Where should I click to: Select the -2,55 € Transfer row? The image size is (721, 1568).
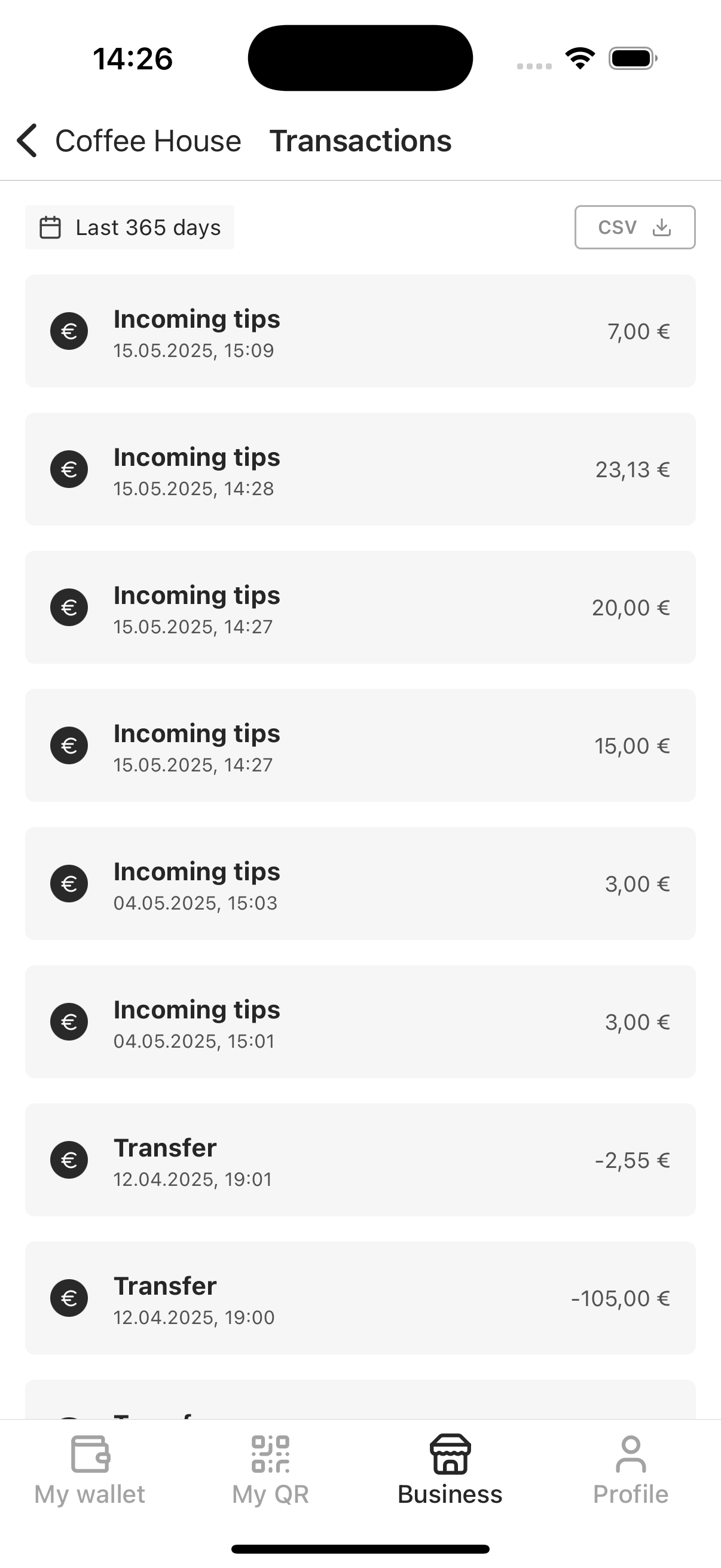[360, 1160]
